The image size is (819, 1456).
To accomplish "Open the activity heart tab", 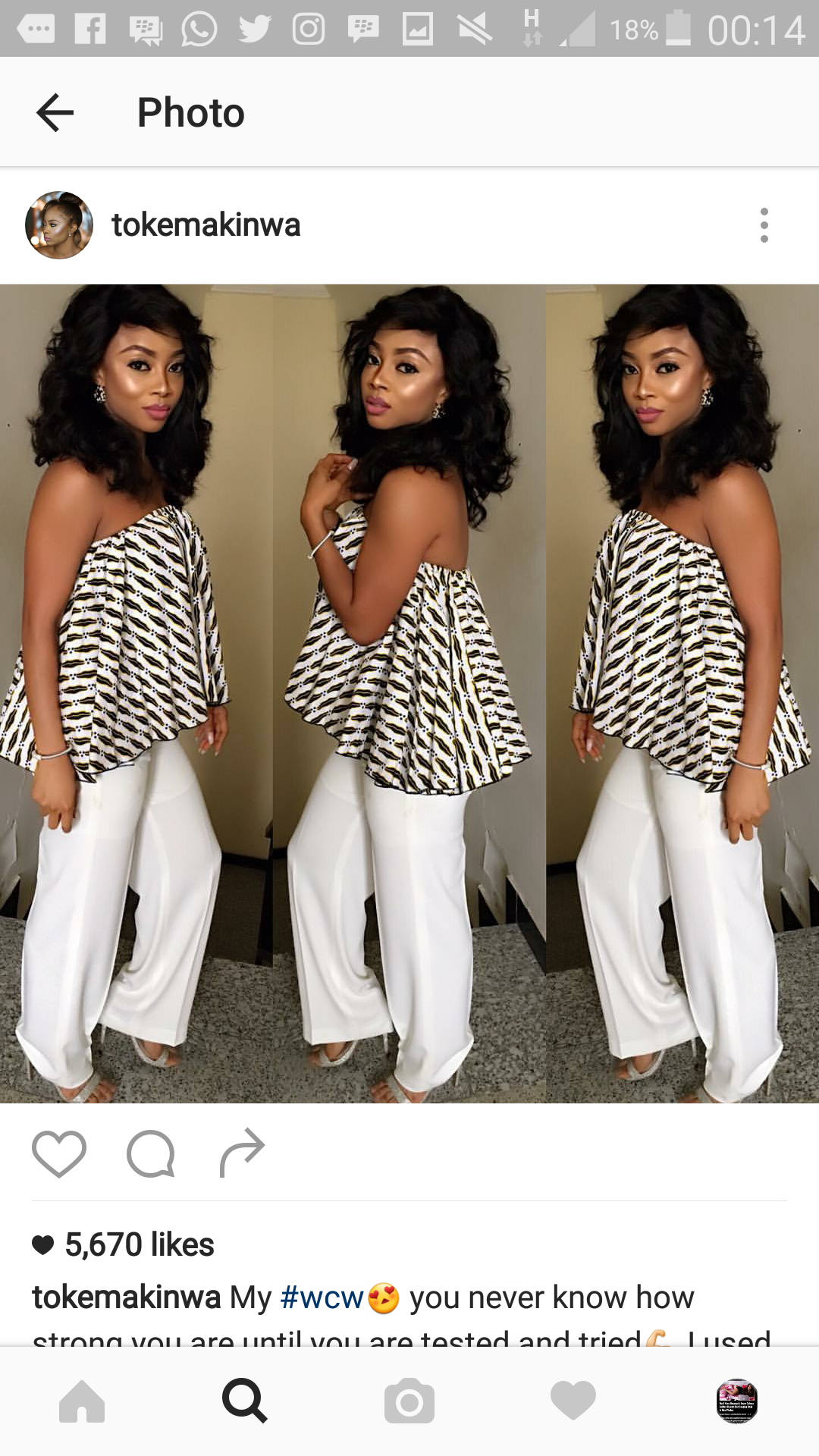I will coord(573,1401).
